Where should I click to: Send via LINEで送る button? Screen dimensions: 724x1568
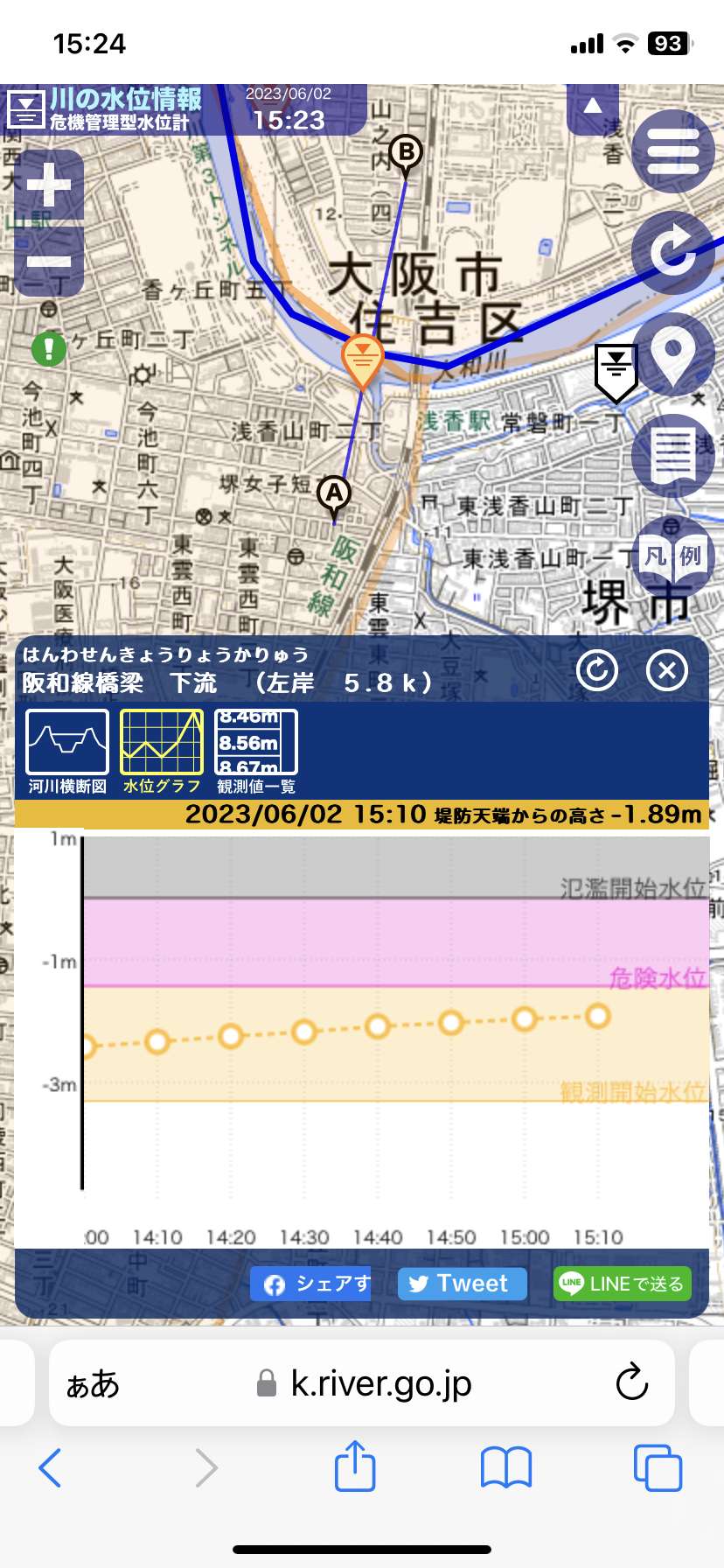click(x=622, y=1284)
